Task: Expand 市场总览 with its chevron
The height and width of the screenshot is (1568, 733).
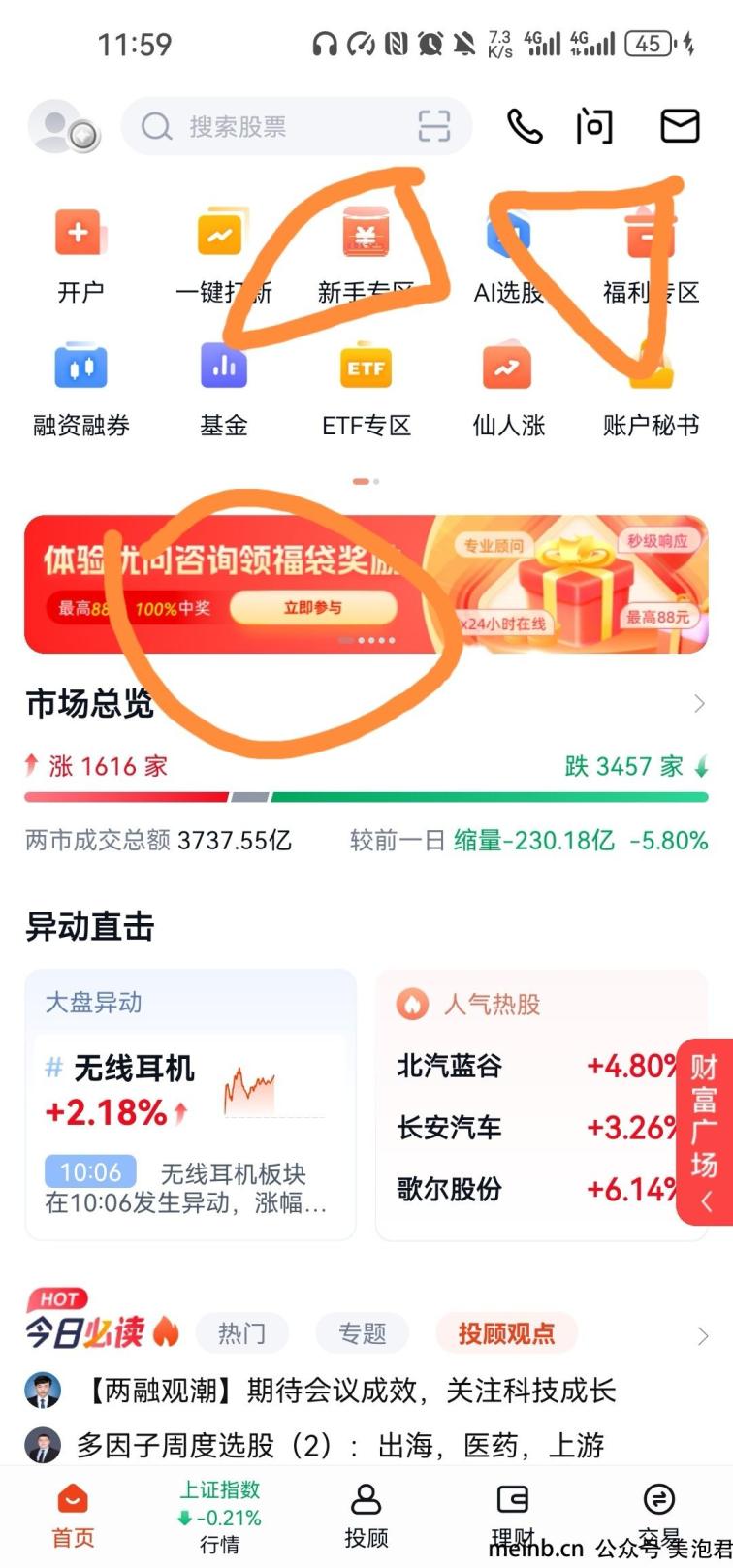Action: (699, 704)
